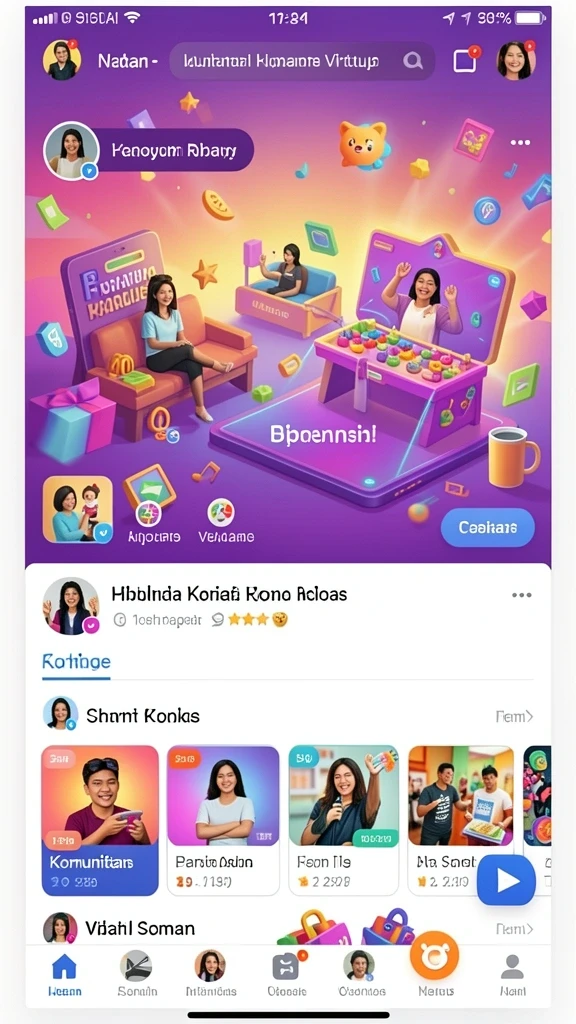This screenshot has width=576, height=1024.
Task: Open the overflow dots on the purple banner
Action: [x=520, y=142]
